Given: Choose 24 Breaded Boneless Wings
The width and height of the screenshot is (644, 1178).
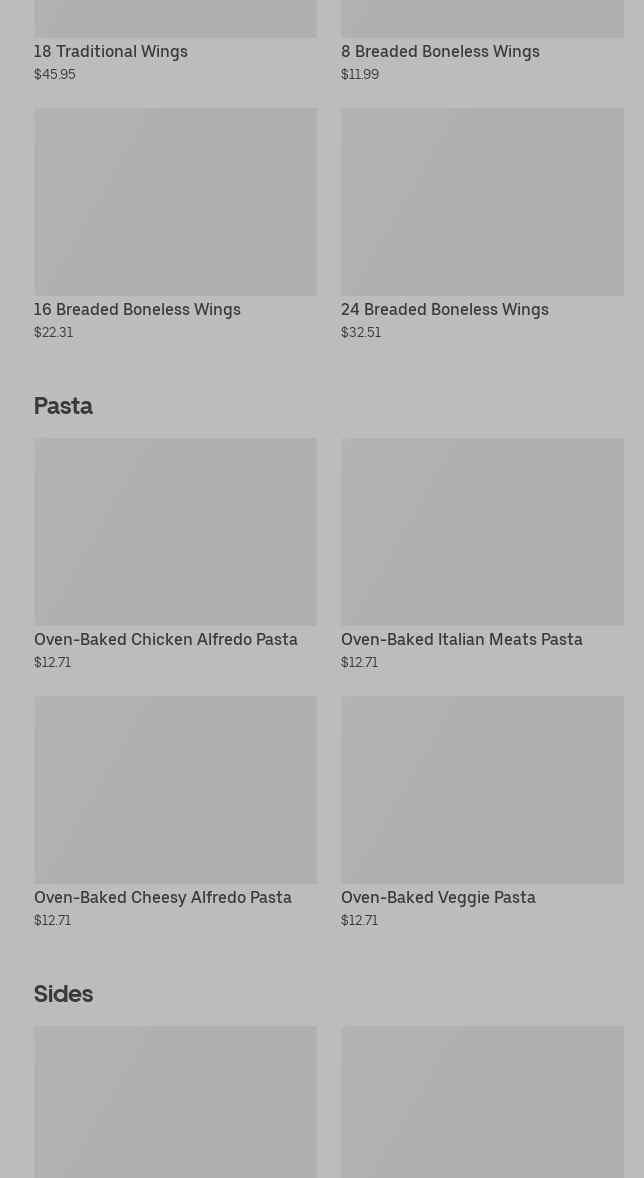Looking at the screenshot, I should tap(482, 224).
